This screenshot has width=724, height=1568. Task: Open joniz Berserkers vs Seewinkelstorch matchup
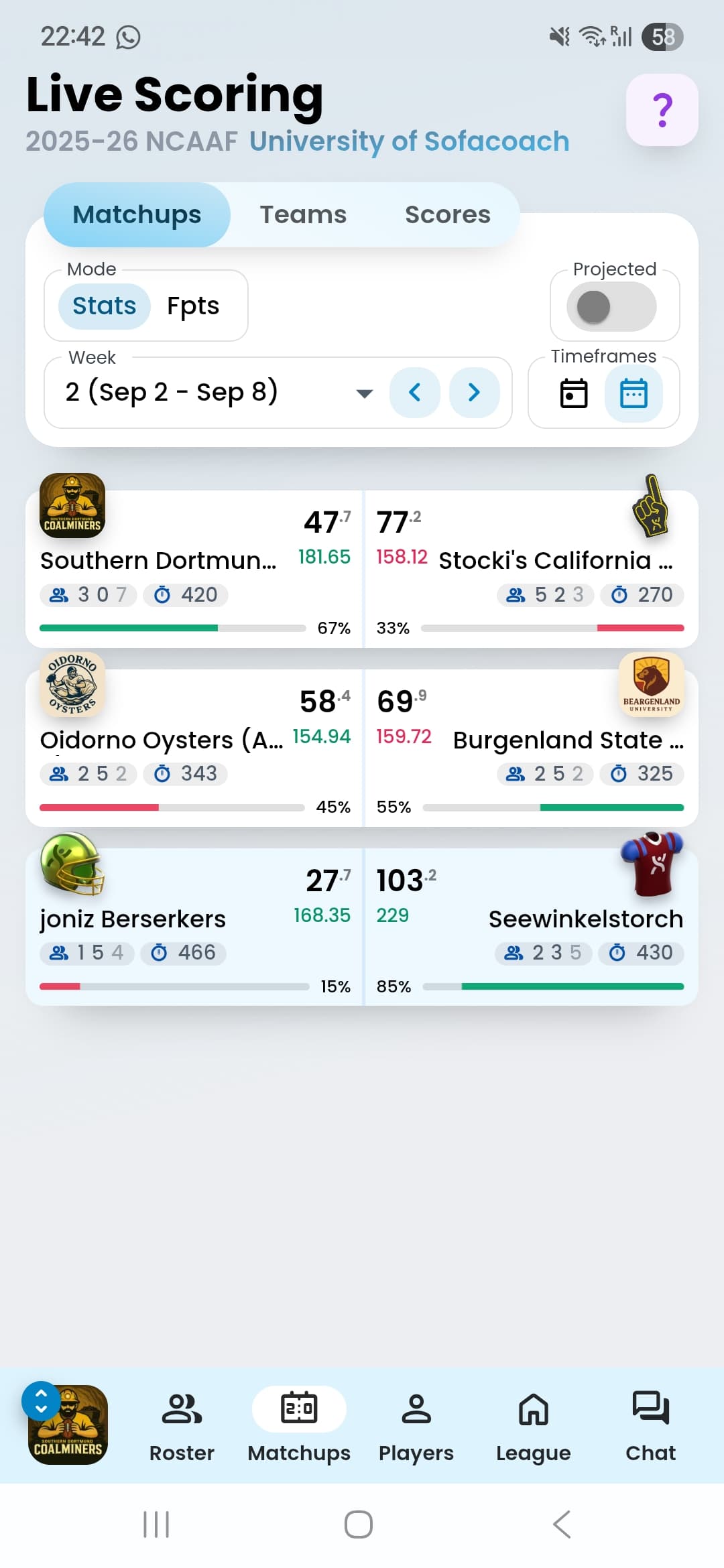coord(362,928)
